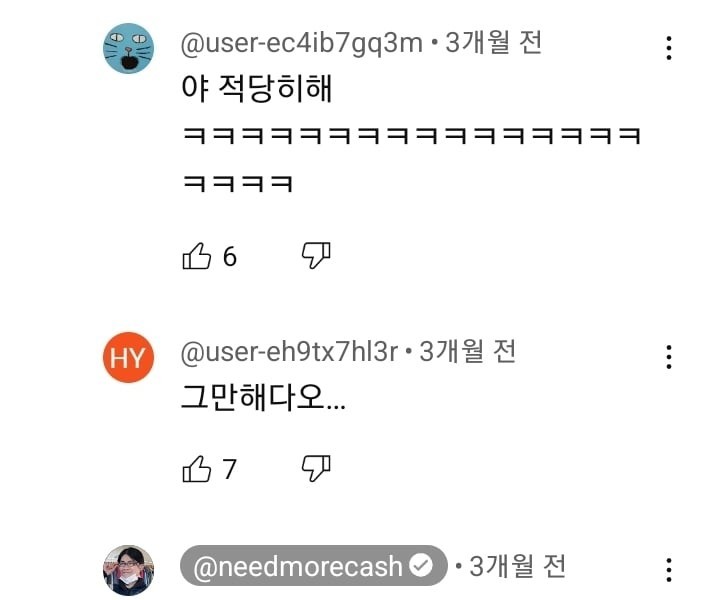The image size is (720, 600).
Task: Open overflow menu for user-ec4ib7gq3m's comment
Action: coord(668,47)
